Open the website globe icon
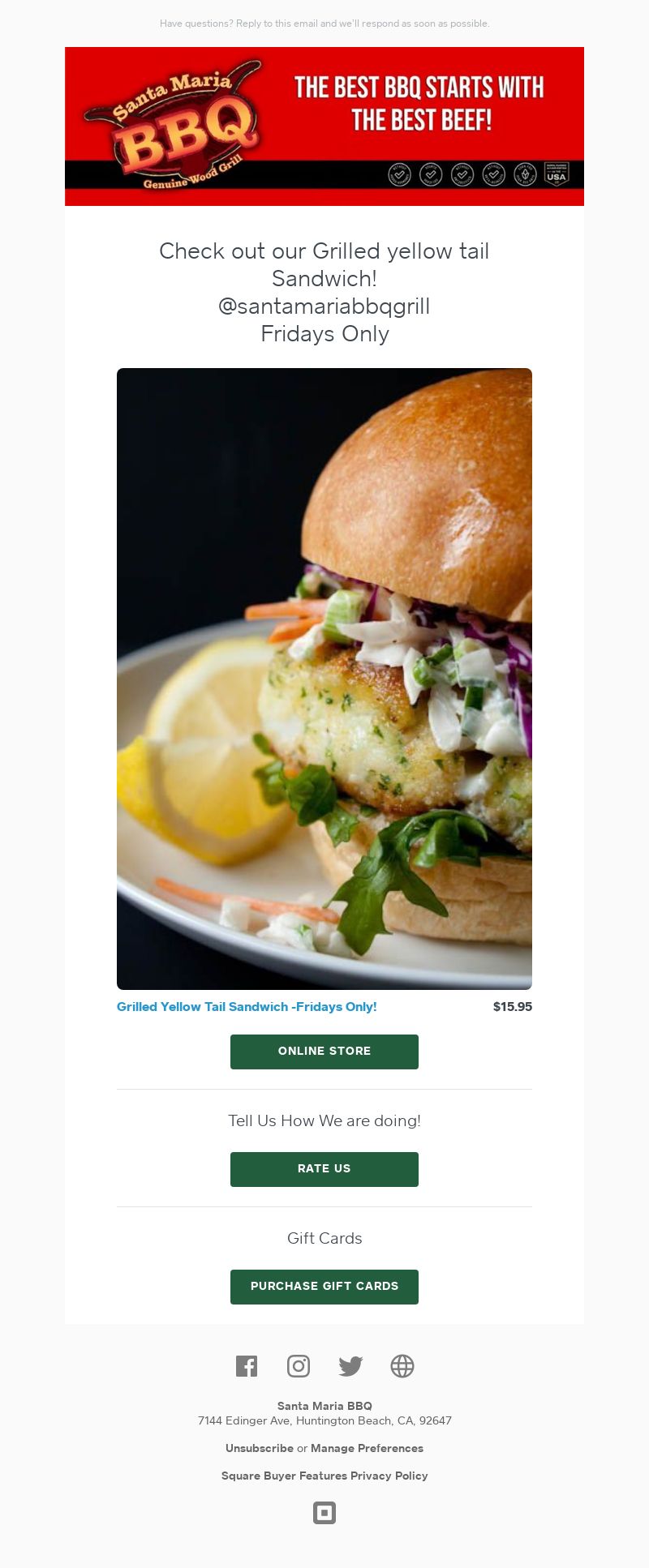 (x=402, y=1366)
